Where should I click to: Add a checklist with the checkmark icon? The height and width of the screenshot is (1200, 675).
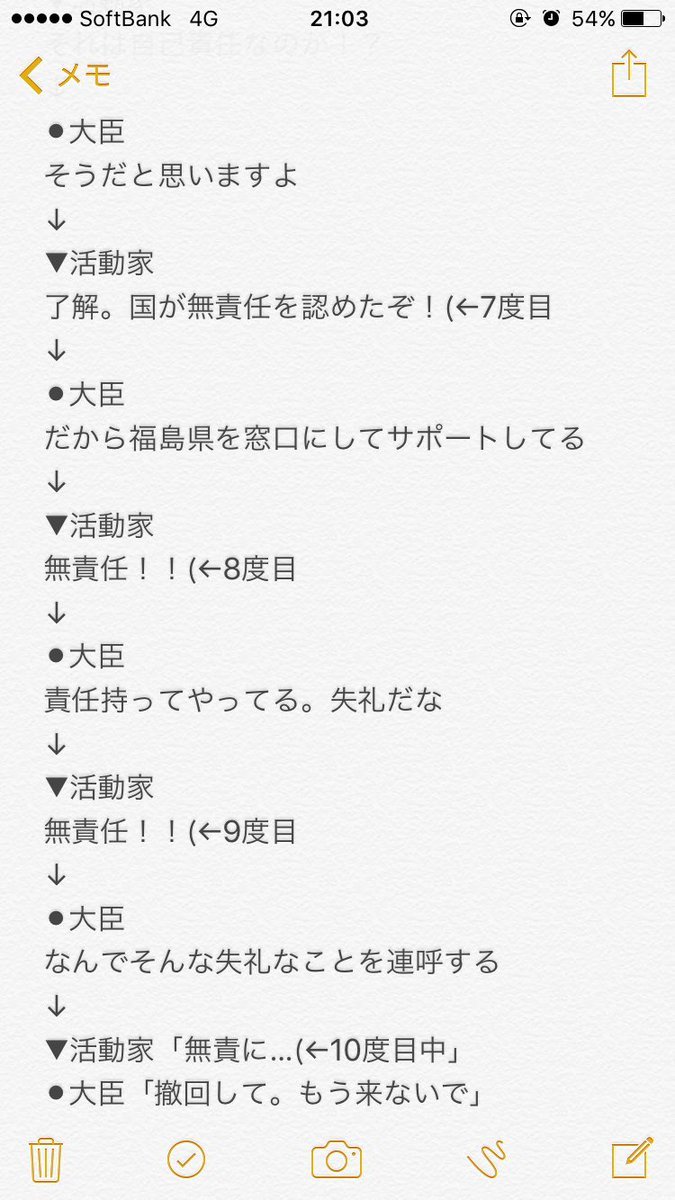pos(186,1160)
